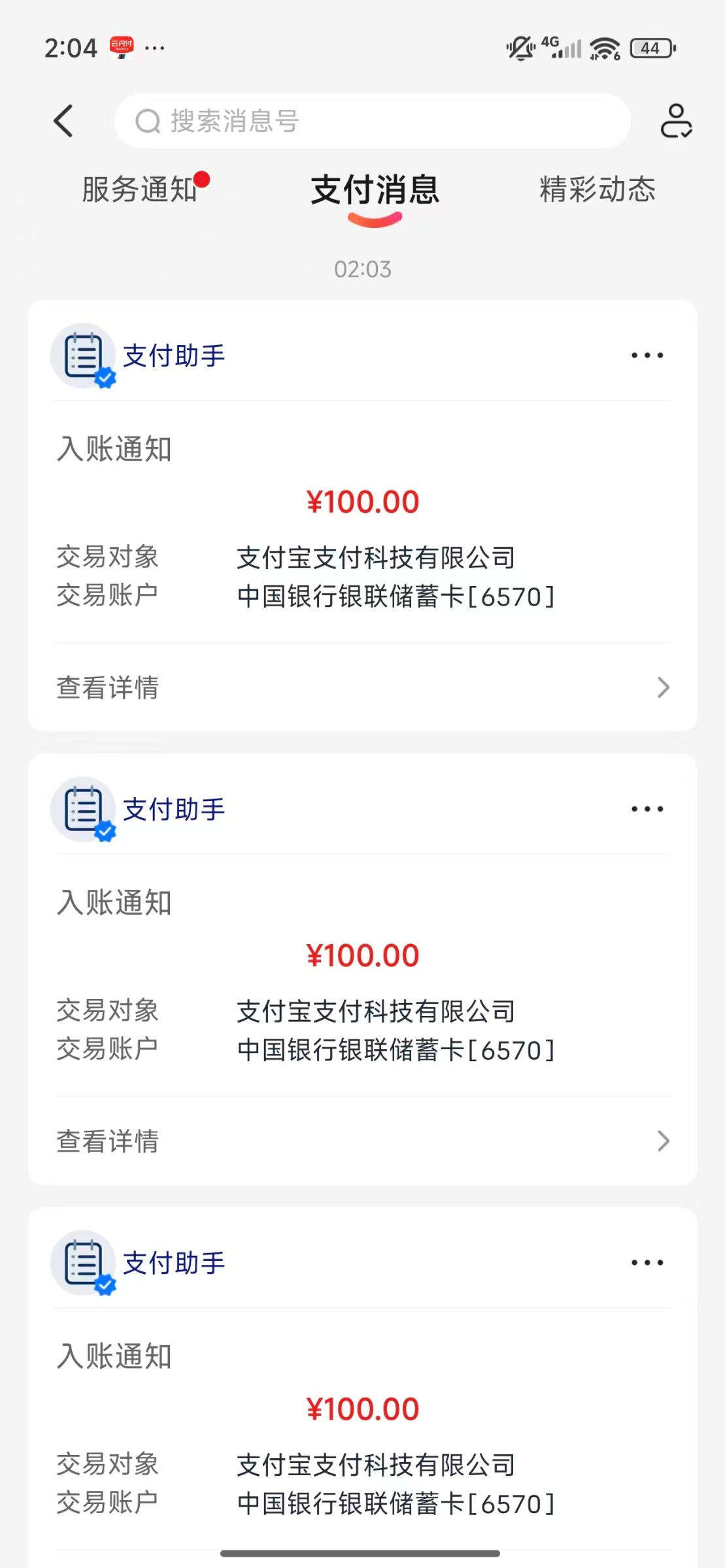This screenshot has width=725, height=1568.
Task: Open 查看详情 on the first ¥100.00 notice
Action: (107, 688)
